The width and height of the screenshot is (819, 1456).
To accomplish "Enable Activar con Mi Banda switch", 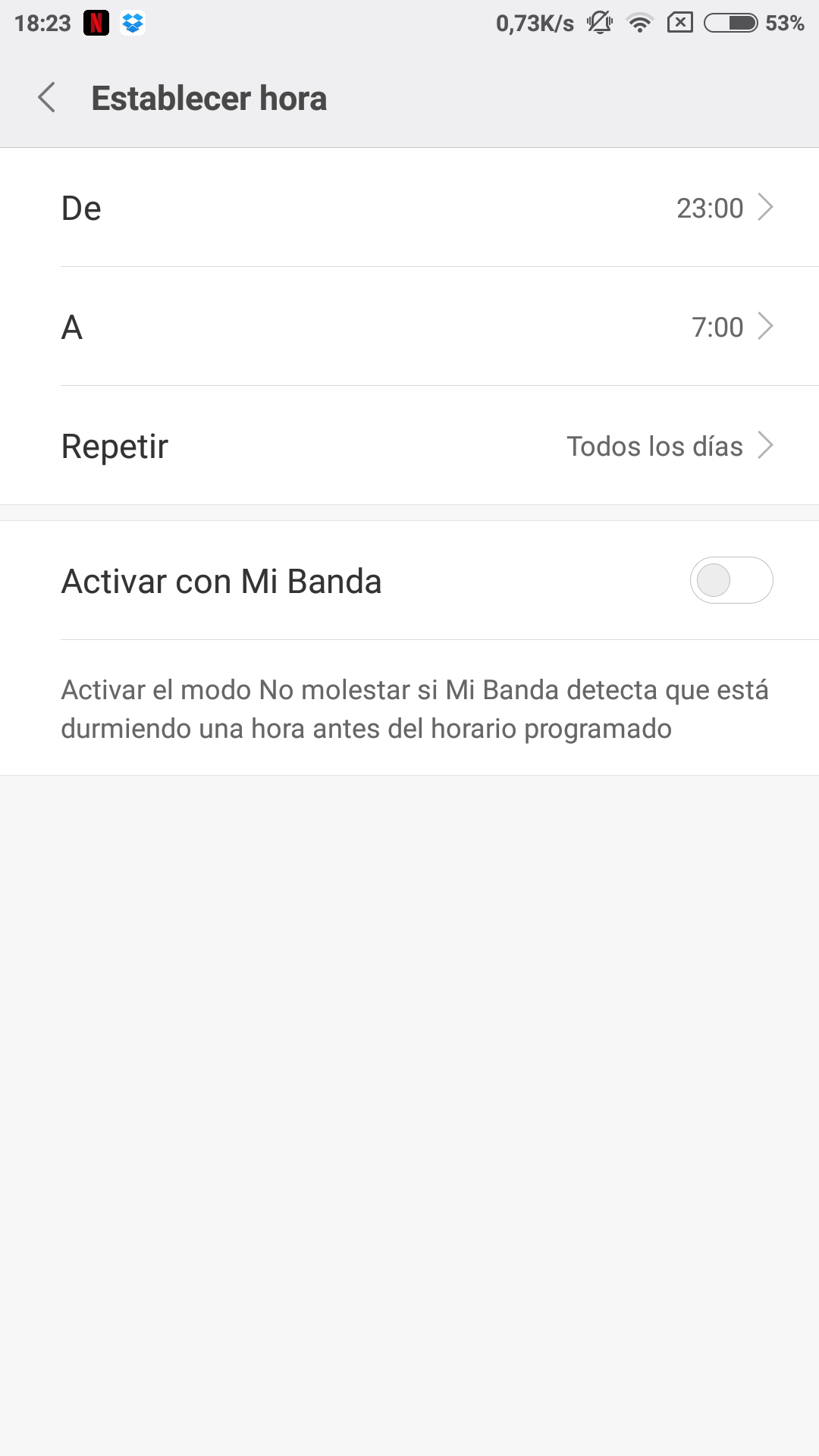I will [730, 581].
